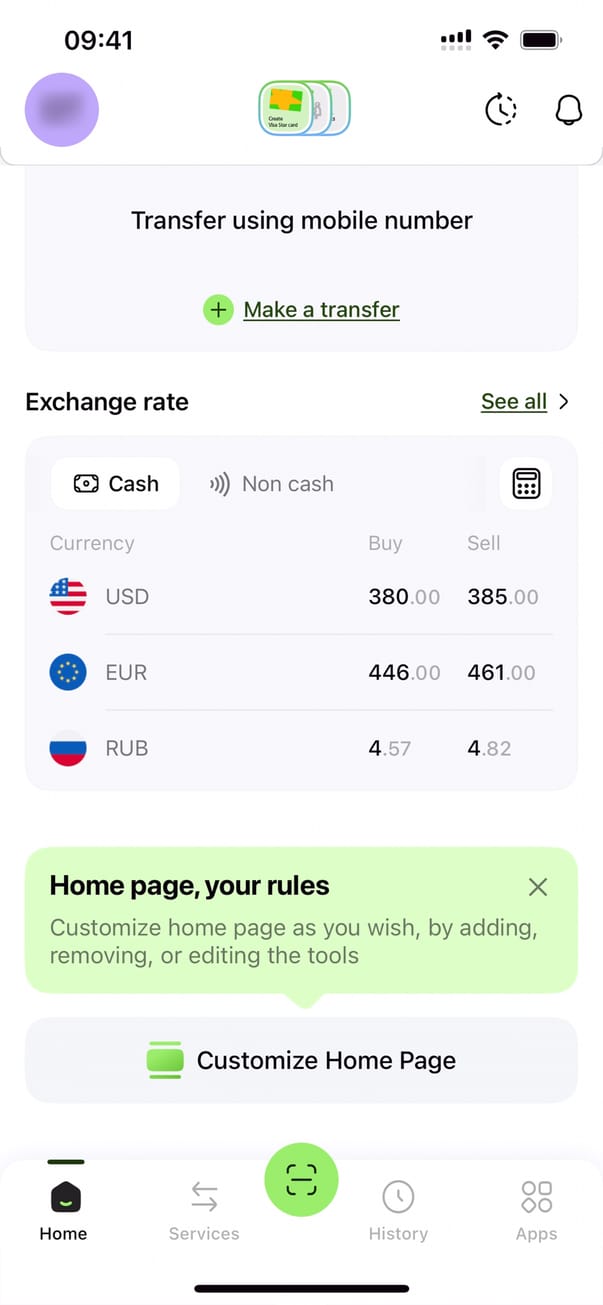Screen dimensions: 603x1305
Task: Open the pending operations clock icon
Action: (x=501, y=110)
